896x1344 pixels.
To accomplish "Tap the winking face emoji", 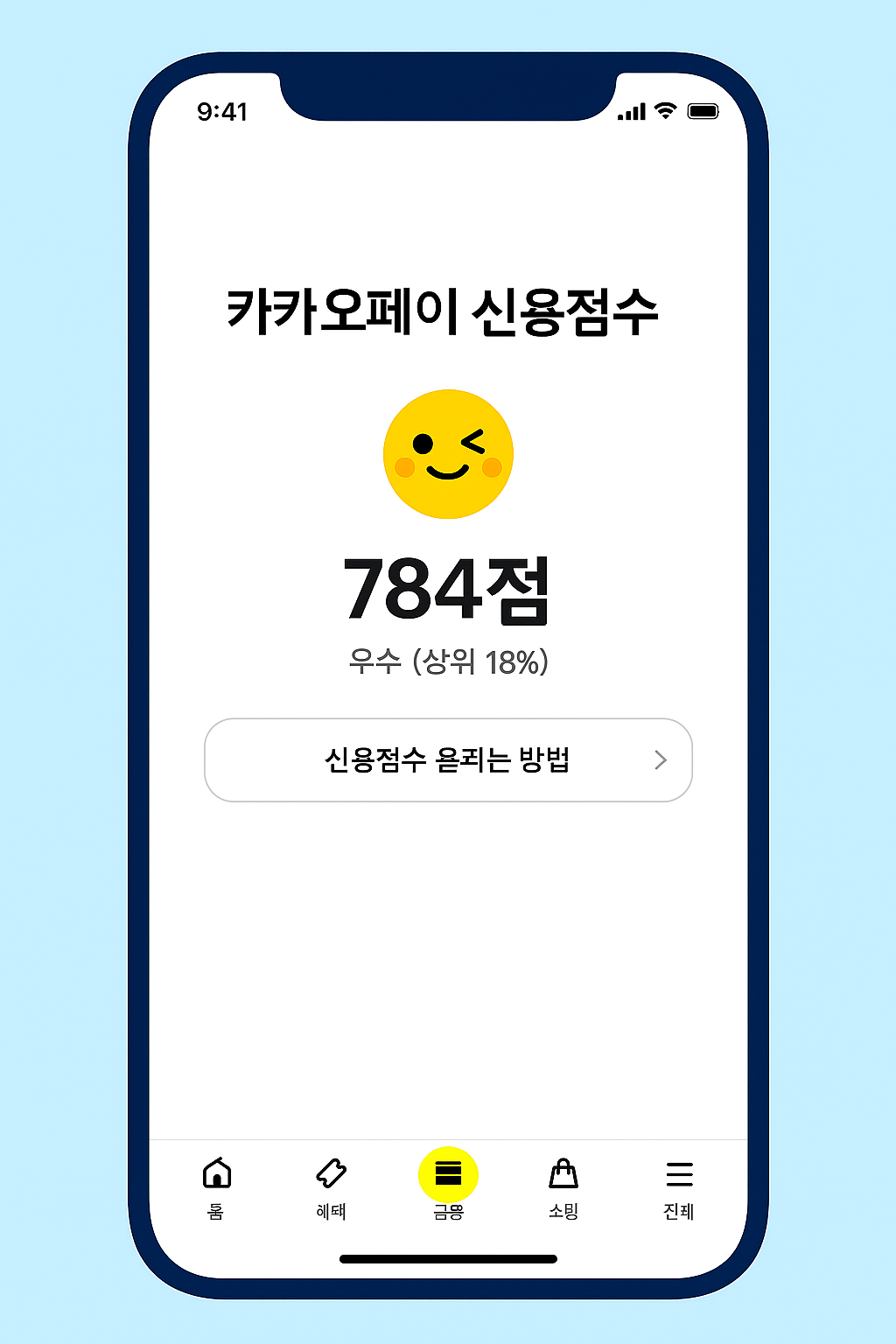I will click(x=448, y=455).
